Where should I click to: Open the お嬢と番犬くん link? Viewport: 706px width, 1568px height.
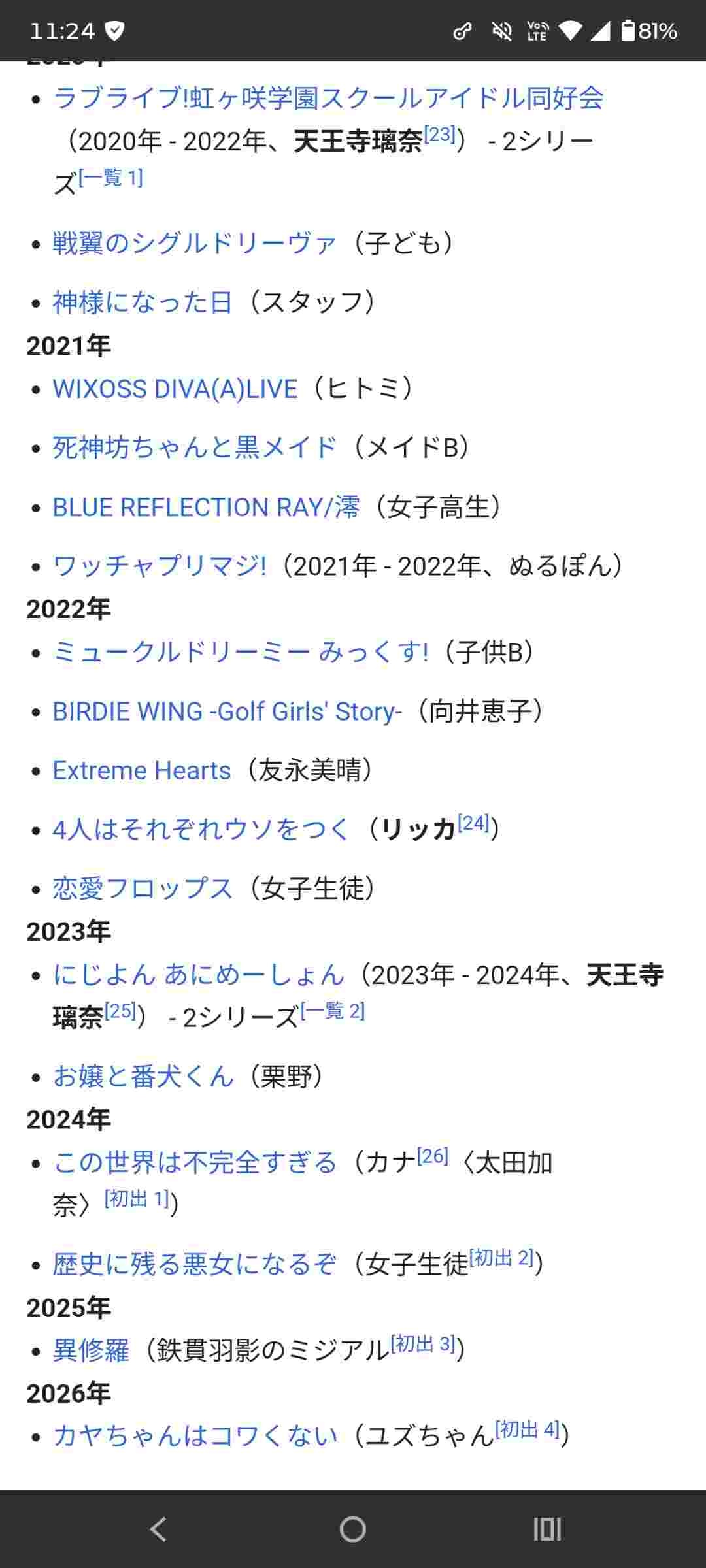pyautogui.click(x=143, y=1077)
